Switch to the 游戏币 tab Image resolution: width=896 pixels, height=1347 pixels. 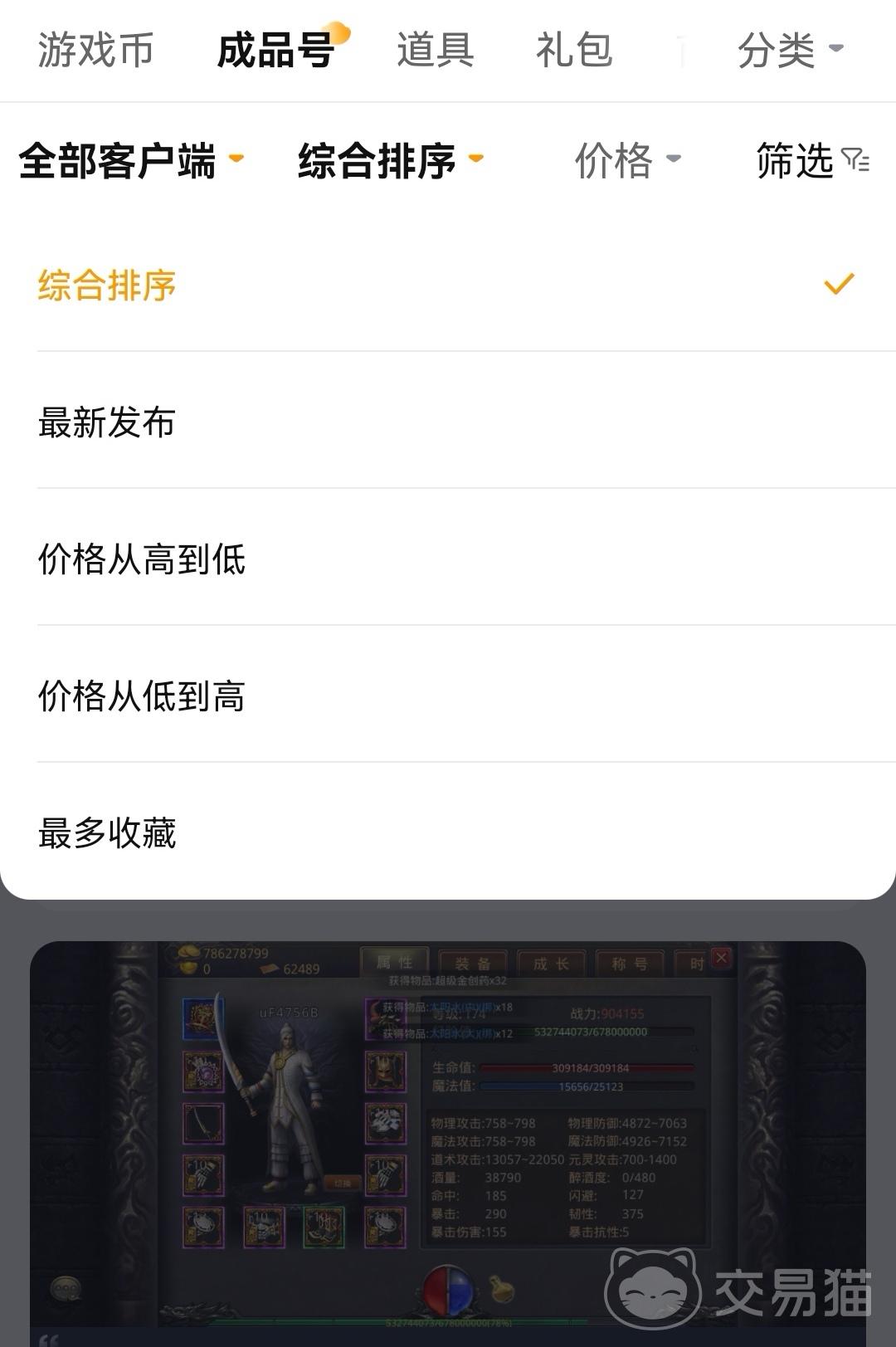[x=95, y=50]
